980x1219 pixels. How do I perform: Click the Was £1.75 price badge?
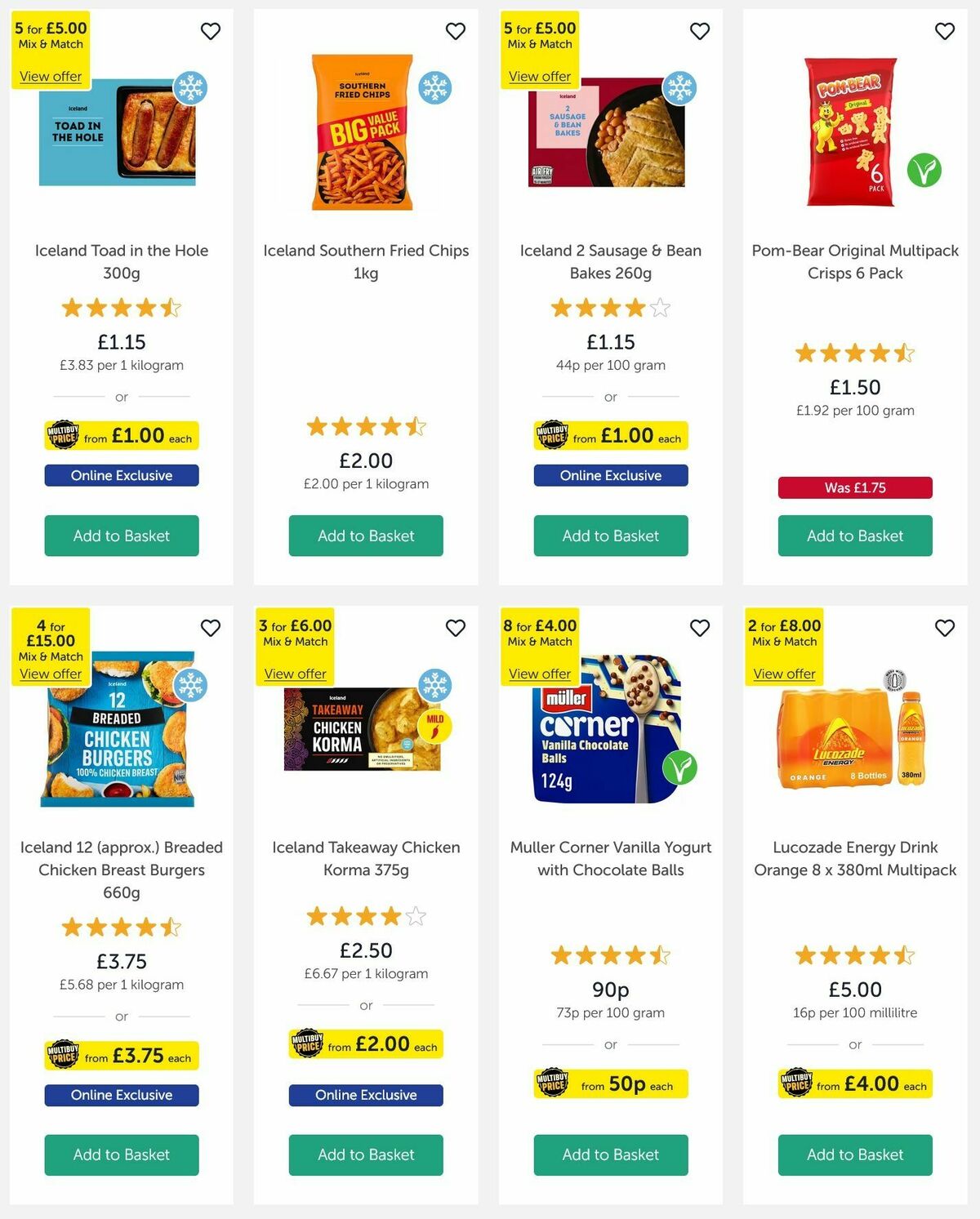[854, 487]
